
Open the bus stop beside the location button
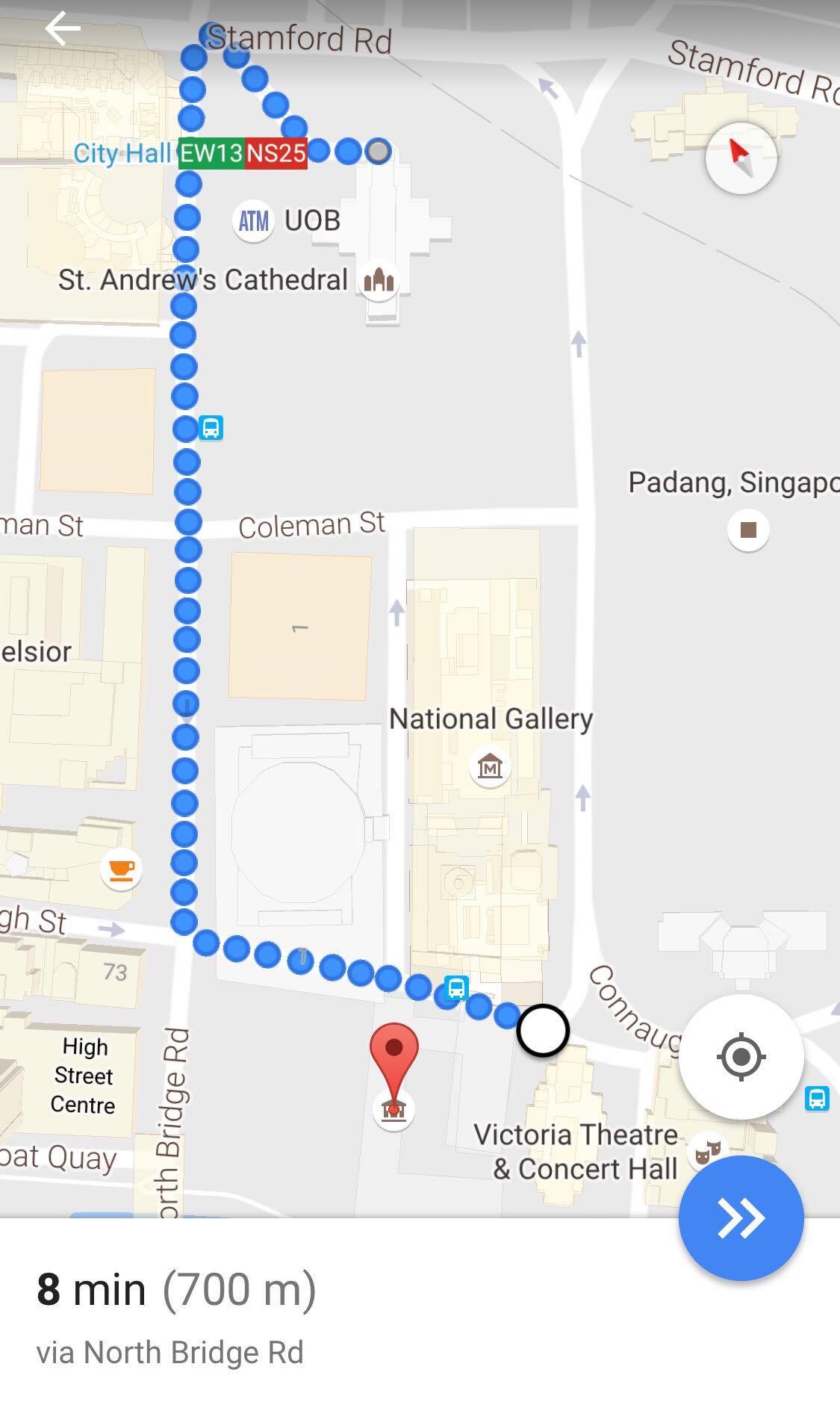click(x=817, y=1099)
